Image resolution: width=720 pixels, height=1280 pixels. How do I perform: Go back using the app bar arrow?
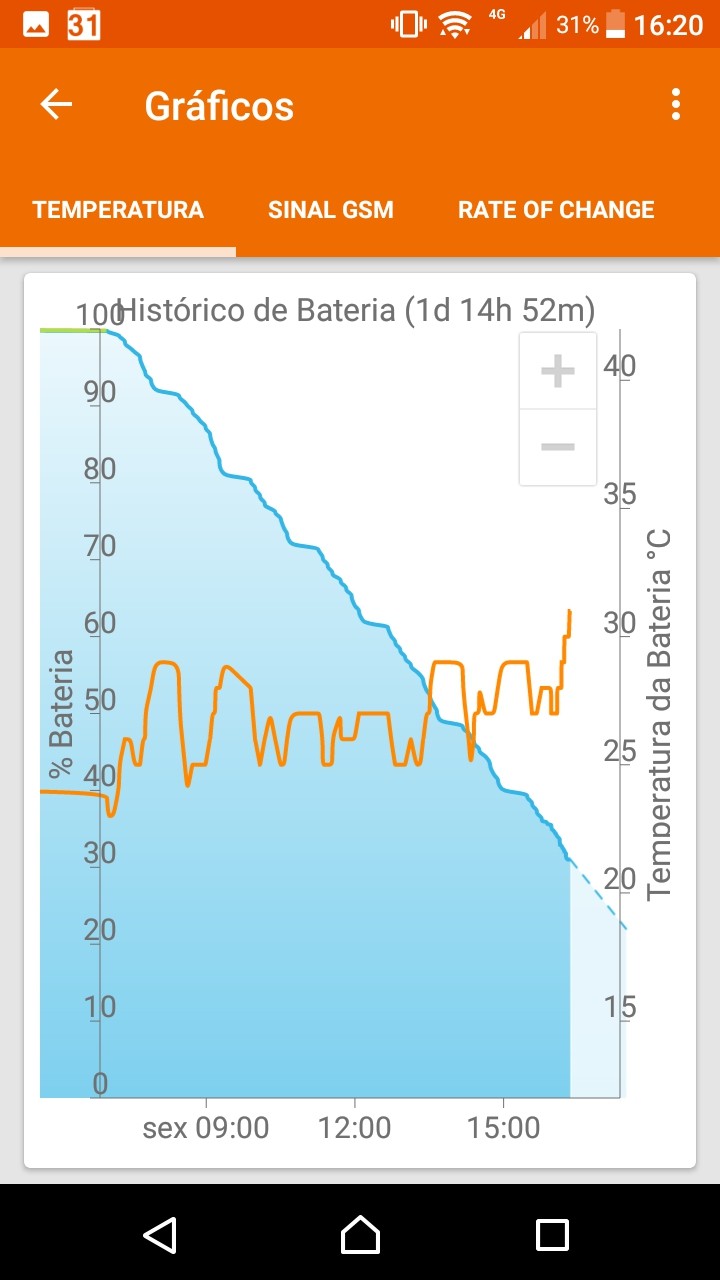point(56,105)
